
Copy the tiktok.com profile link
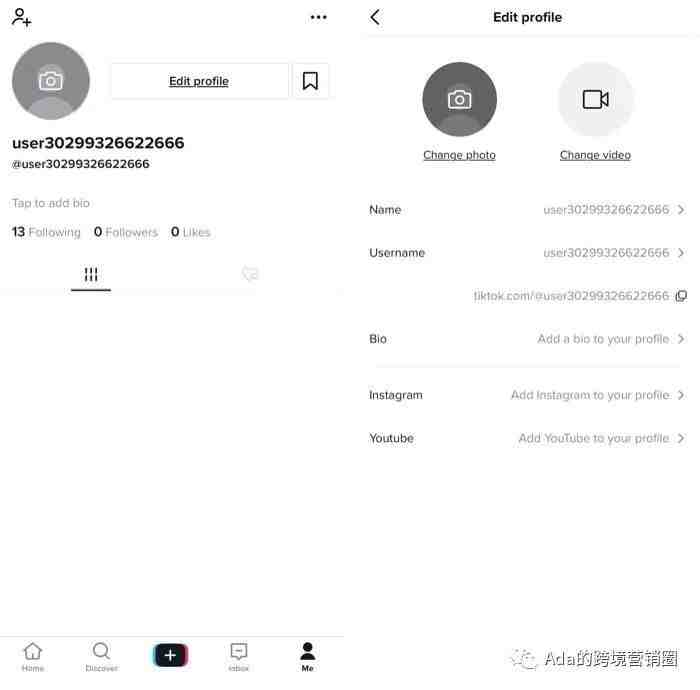681,296
